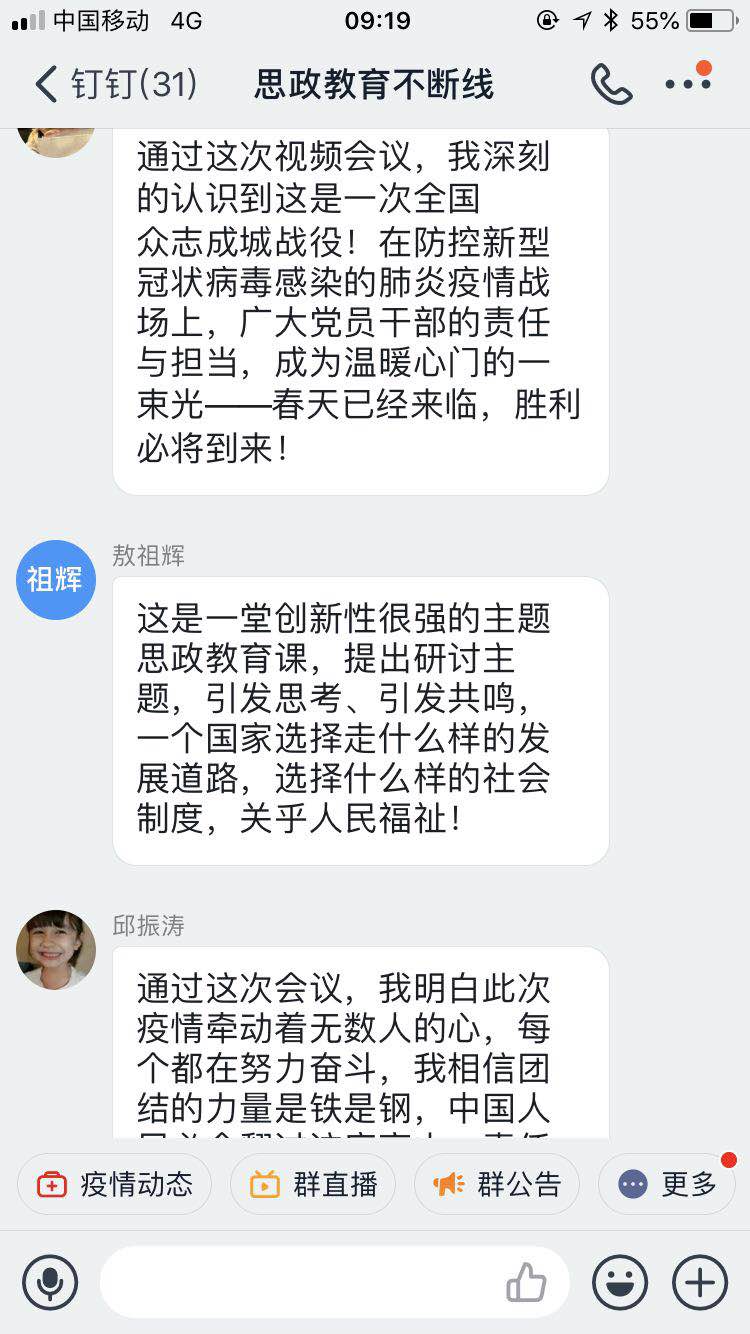The image size is (750, 1334).
Task: Open the three-dot group settings menu
Action: [688, 84]
